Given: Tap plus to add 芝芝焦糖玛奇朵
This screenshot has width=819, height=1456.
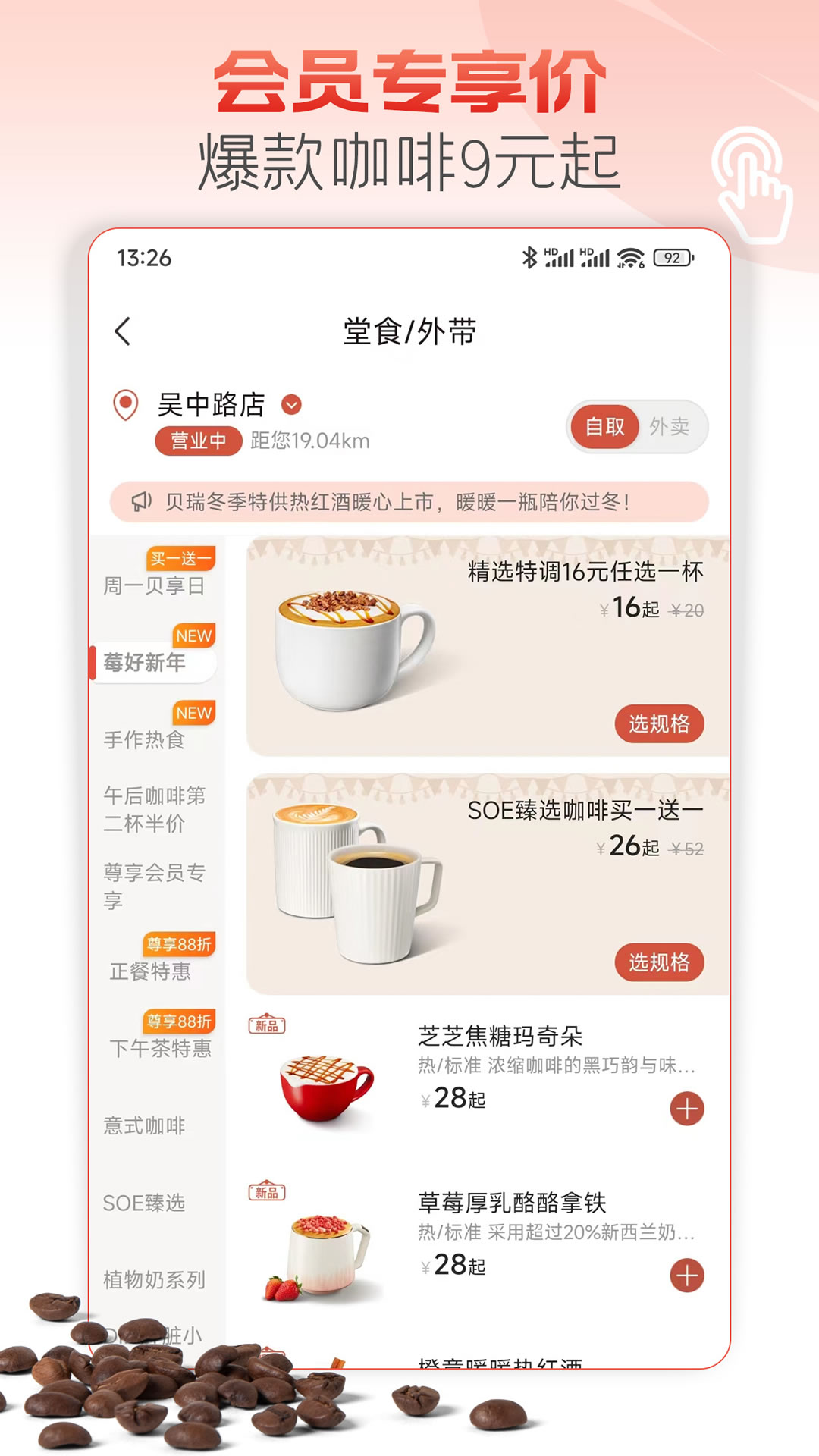Looking at the screenshot, I should (687, 1109).
